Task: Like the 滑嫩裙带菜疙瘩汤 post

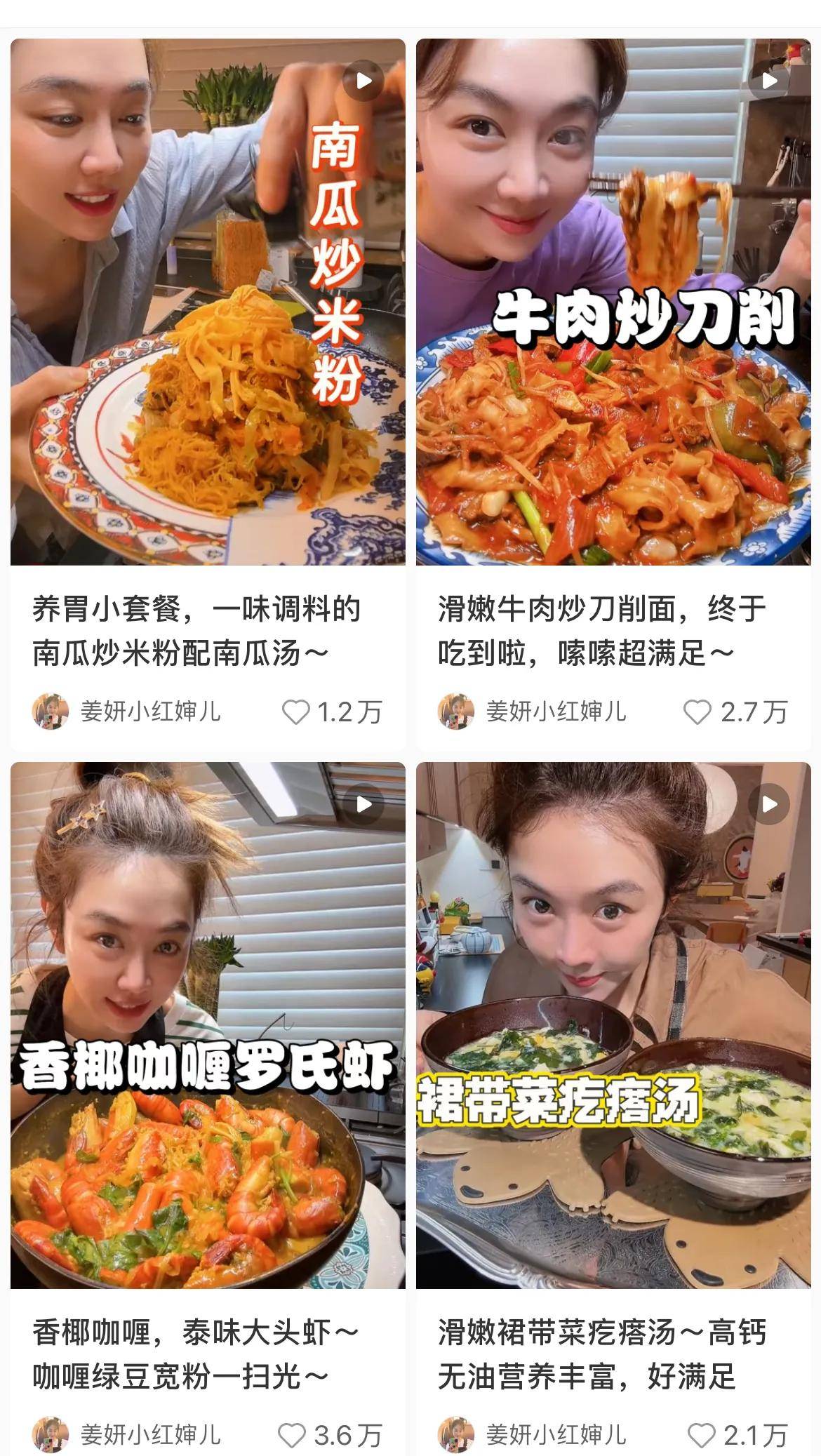Action: [700, 1435]
